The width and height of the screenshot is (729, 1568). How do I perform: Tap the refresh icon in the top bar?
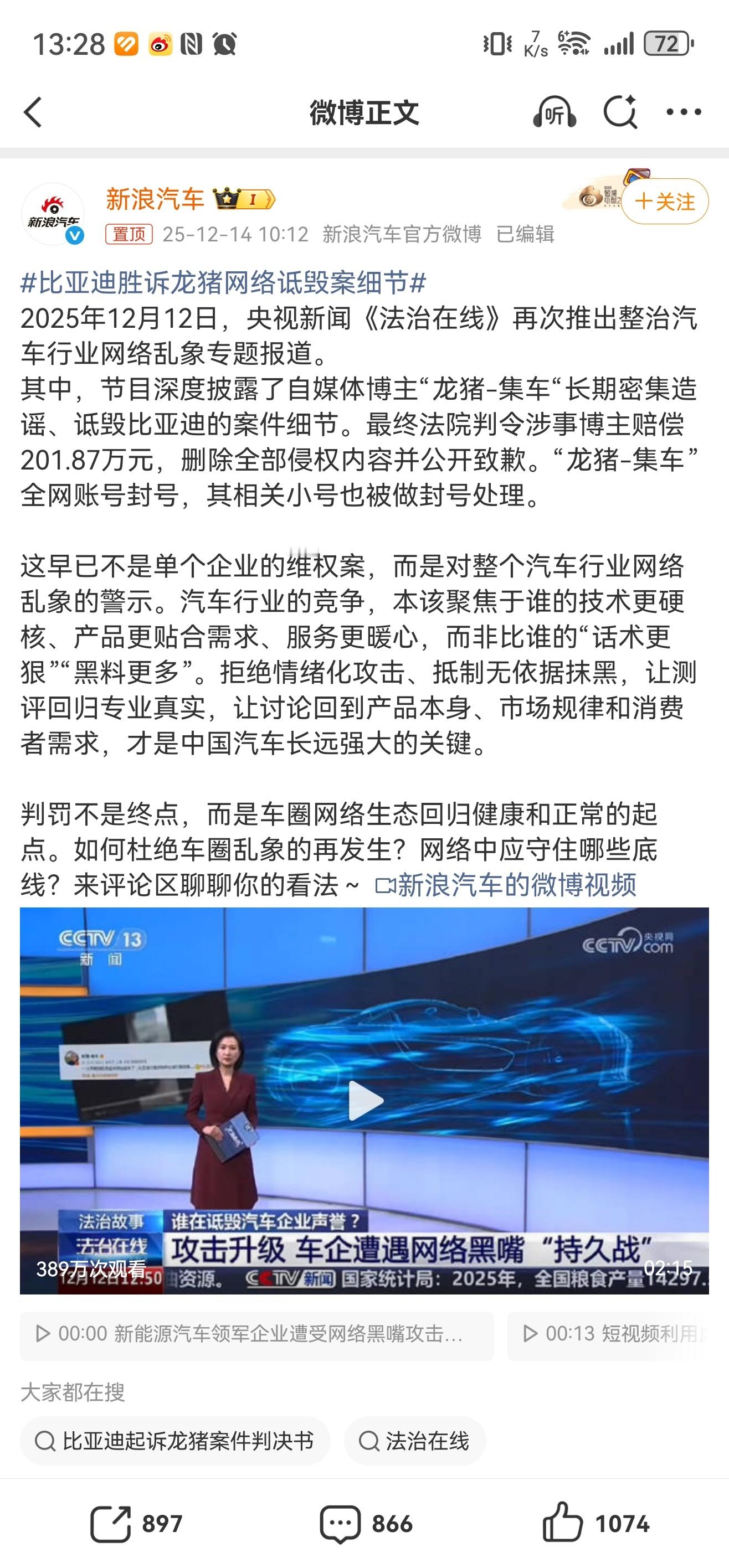[x=619, y=113]
